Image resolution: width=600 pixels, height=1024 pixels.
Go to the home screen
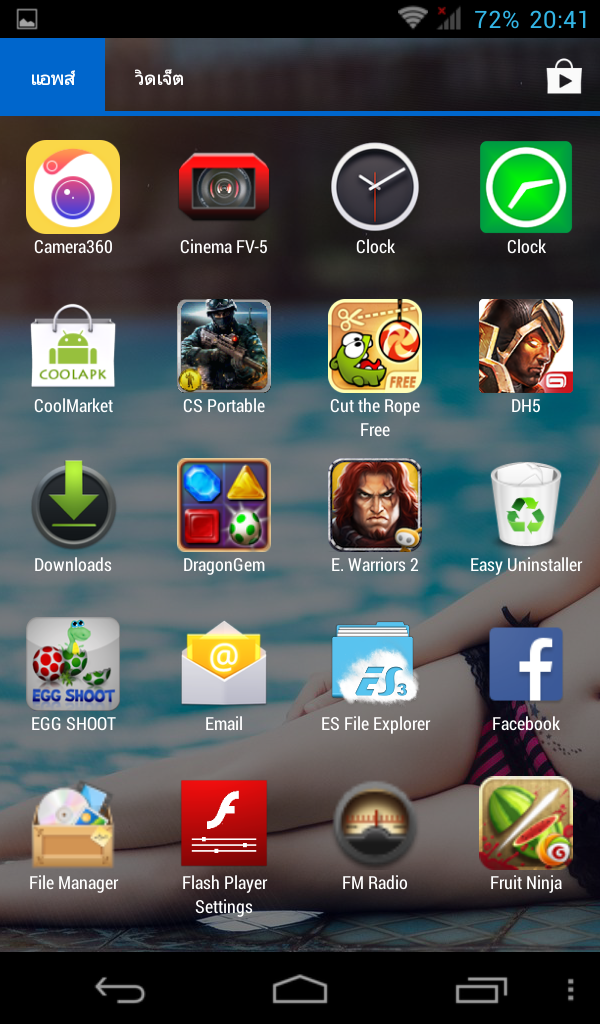(300, 990)
